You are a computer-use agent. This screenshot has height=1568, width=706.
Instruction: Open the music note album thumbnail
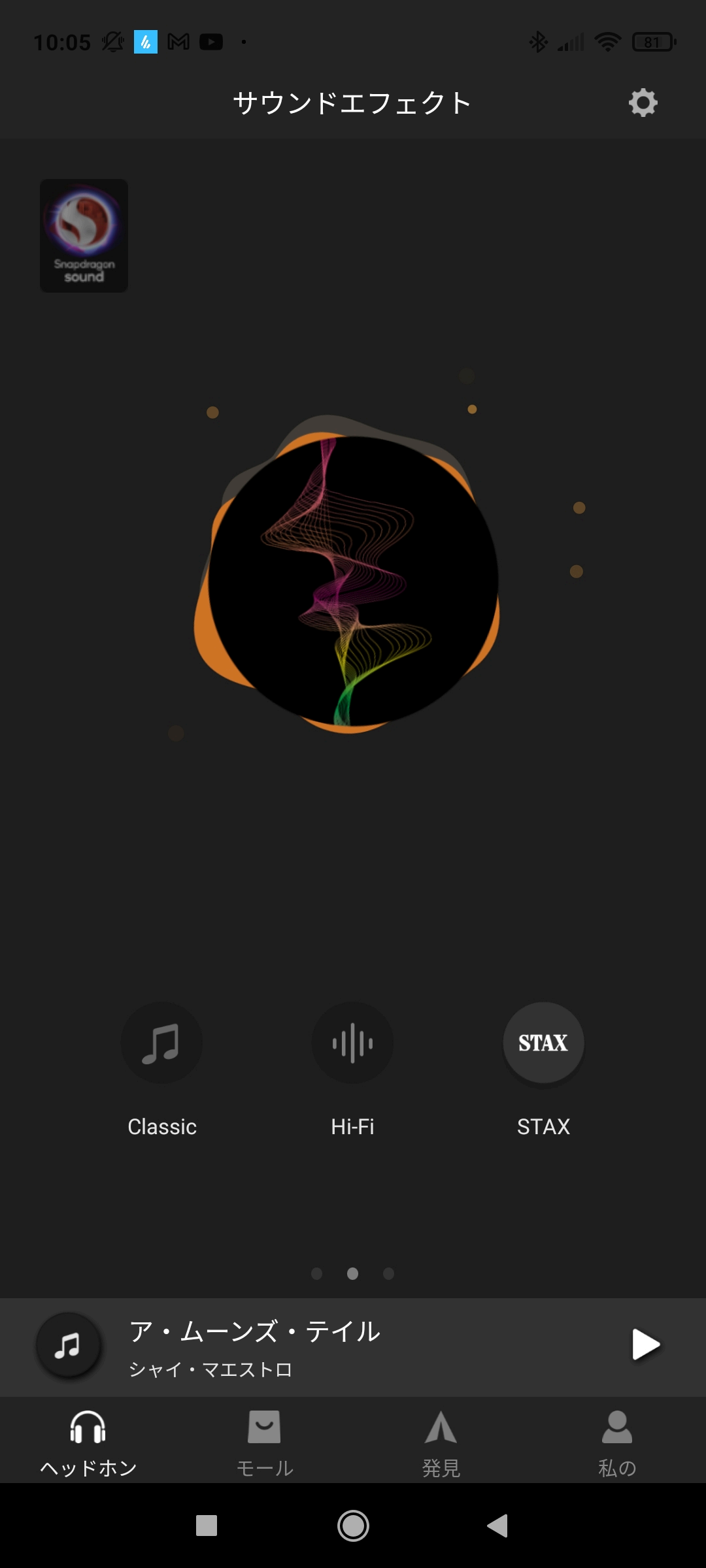68,1345
